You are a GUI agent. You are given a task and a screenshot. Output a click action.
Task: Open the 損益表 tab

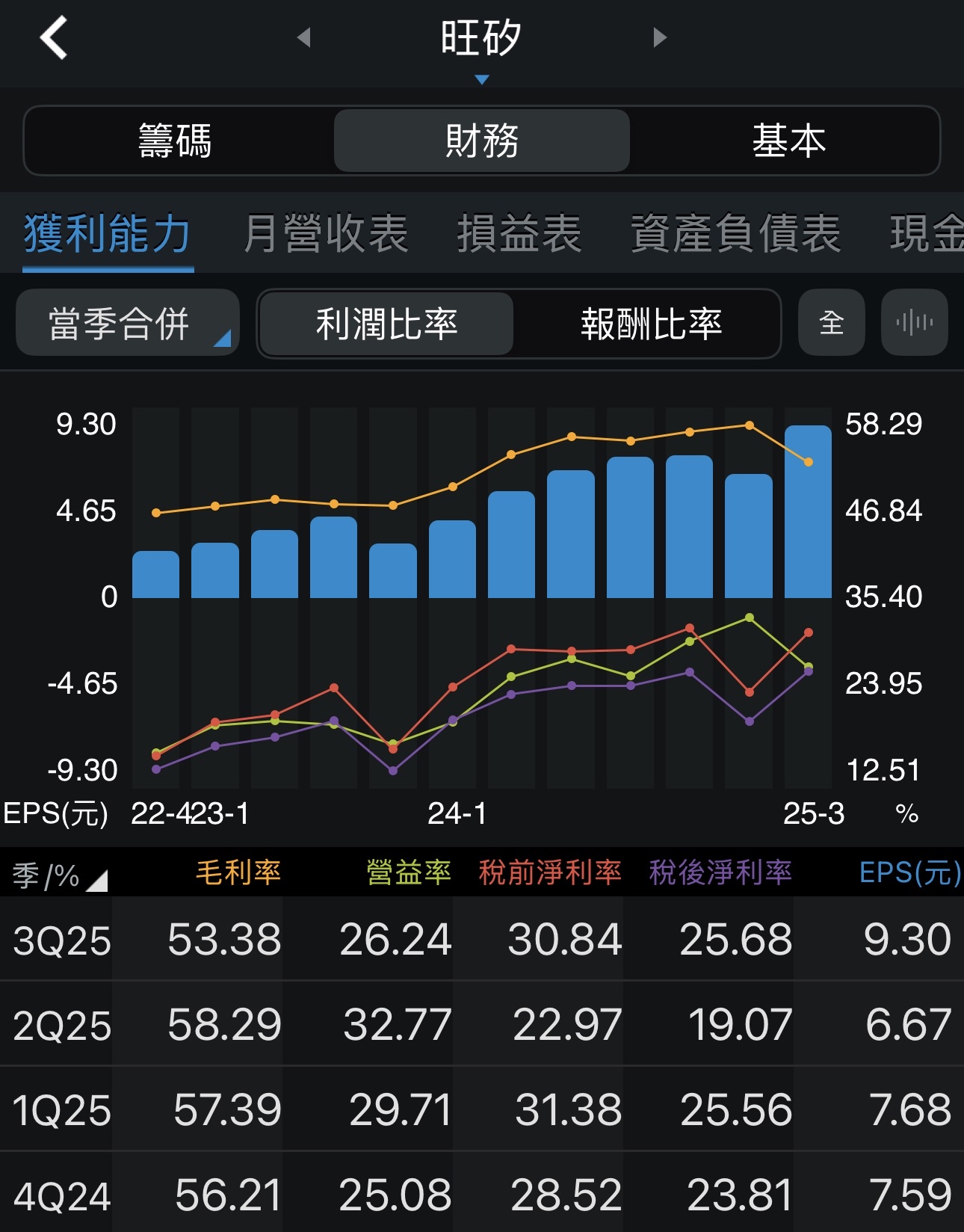pos(519,233)
